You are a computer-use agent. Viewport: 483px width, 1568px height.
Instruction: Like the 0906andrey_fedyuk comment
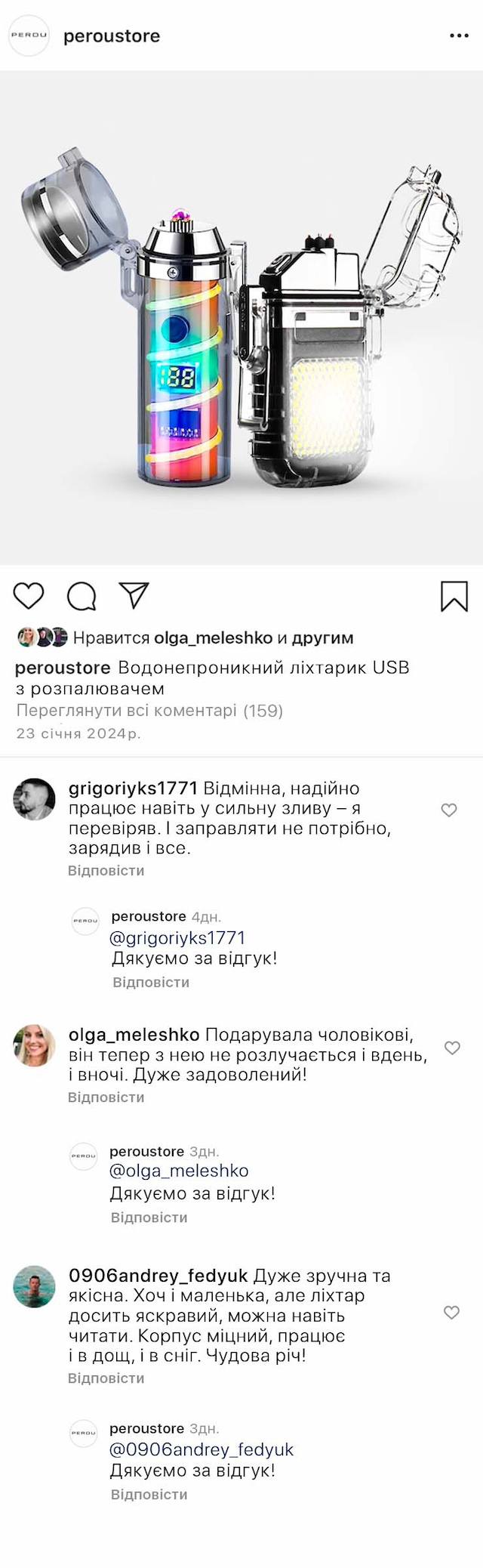[451, 1313]
